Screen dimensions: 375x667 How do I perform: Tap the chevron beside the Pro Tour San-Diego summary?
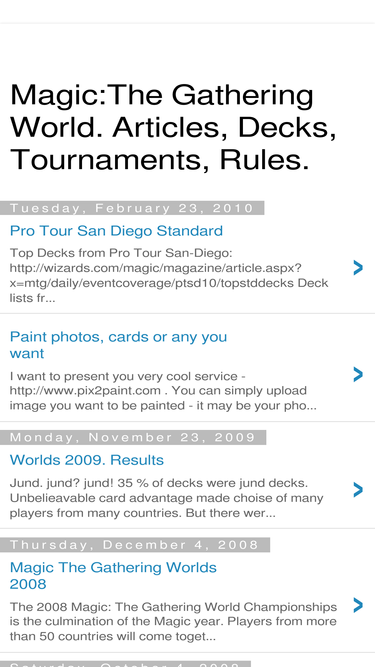click(x=358, y=268)
